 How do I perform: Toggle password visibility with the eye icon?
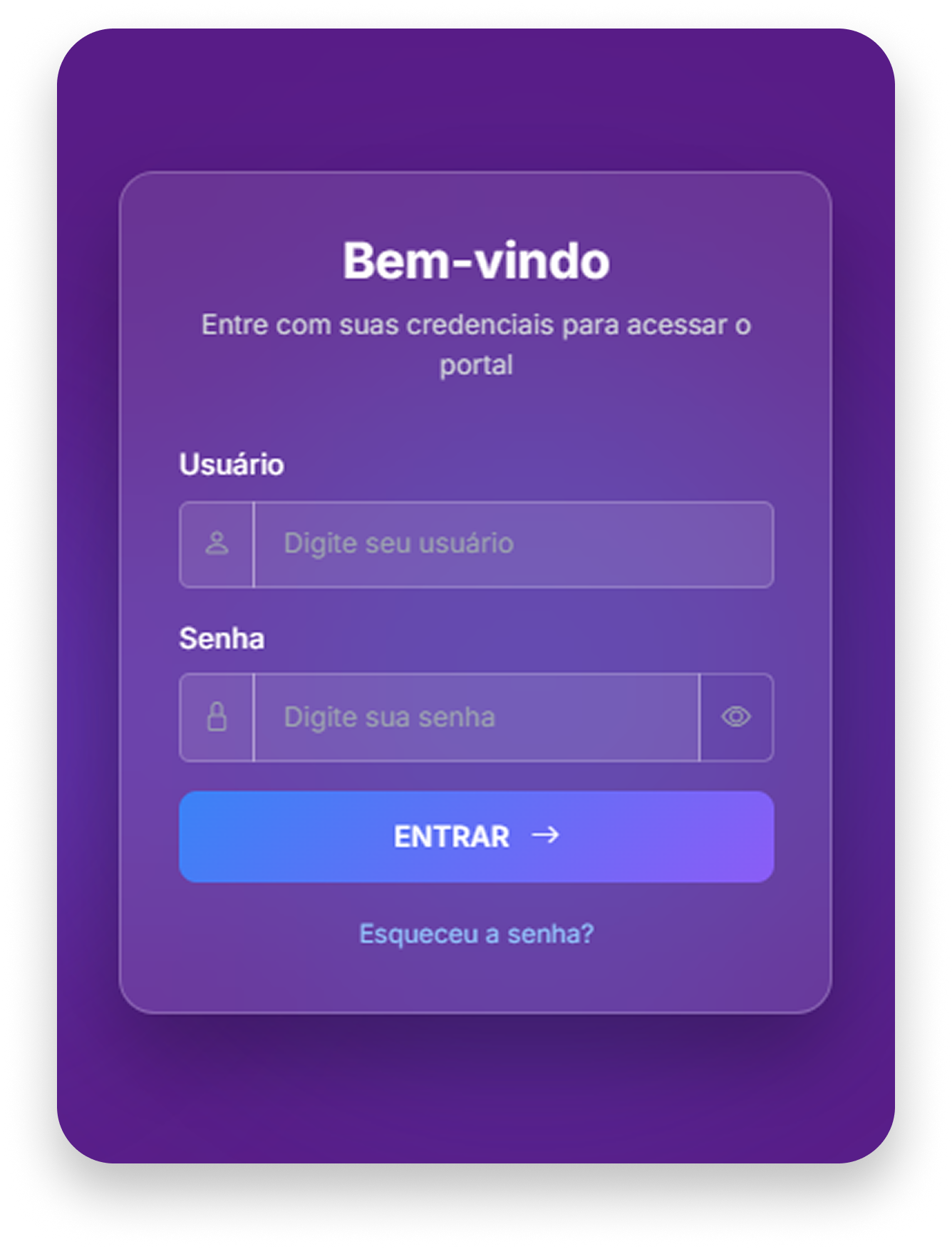tap(737, 718)
